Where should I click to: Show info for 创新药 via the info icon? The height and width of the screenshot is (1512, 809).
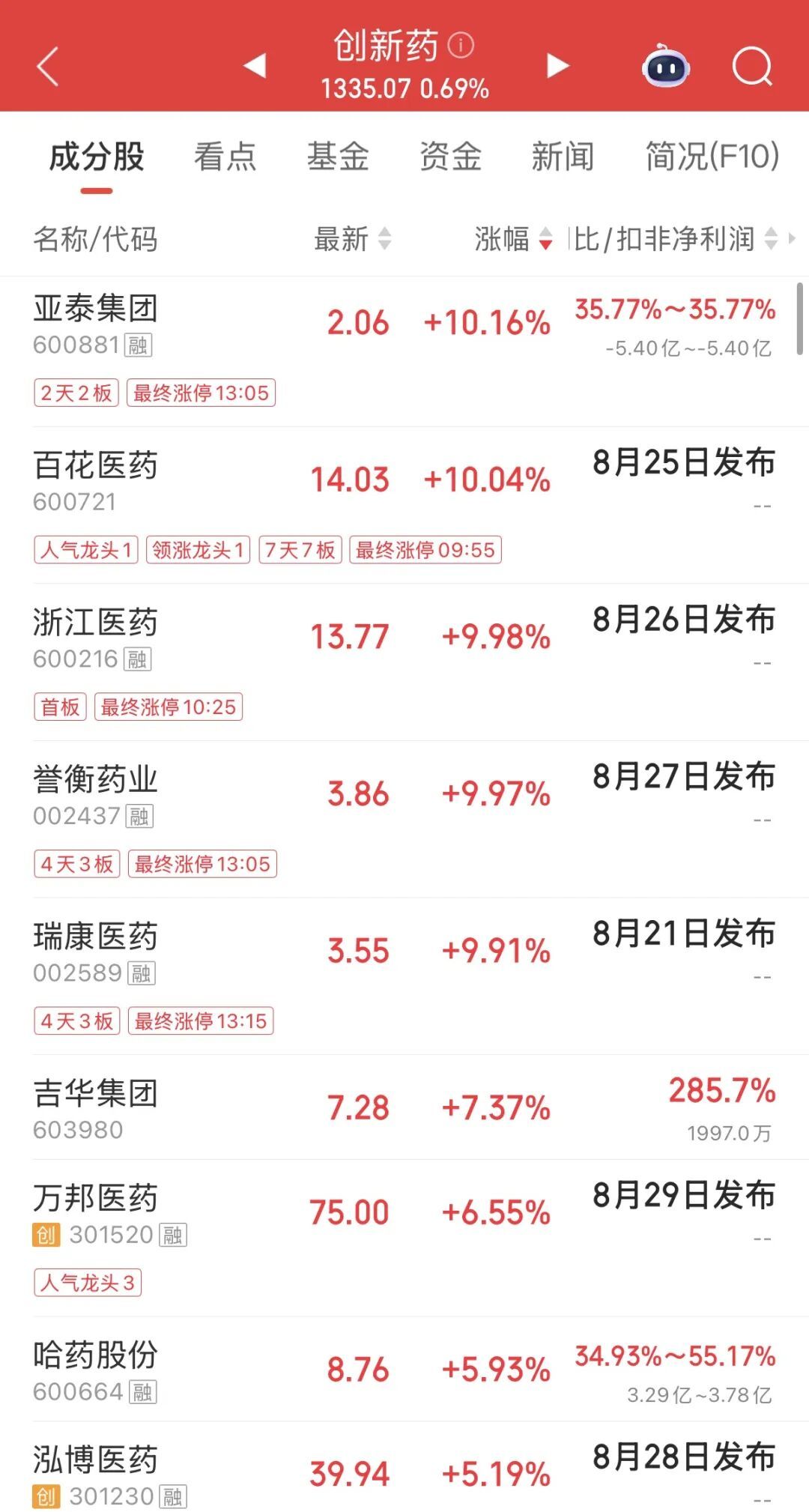tap(461, 46)
